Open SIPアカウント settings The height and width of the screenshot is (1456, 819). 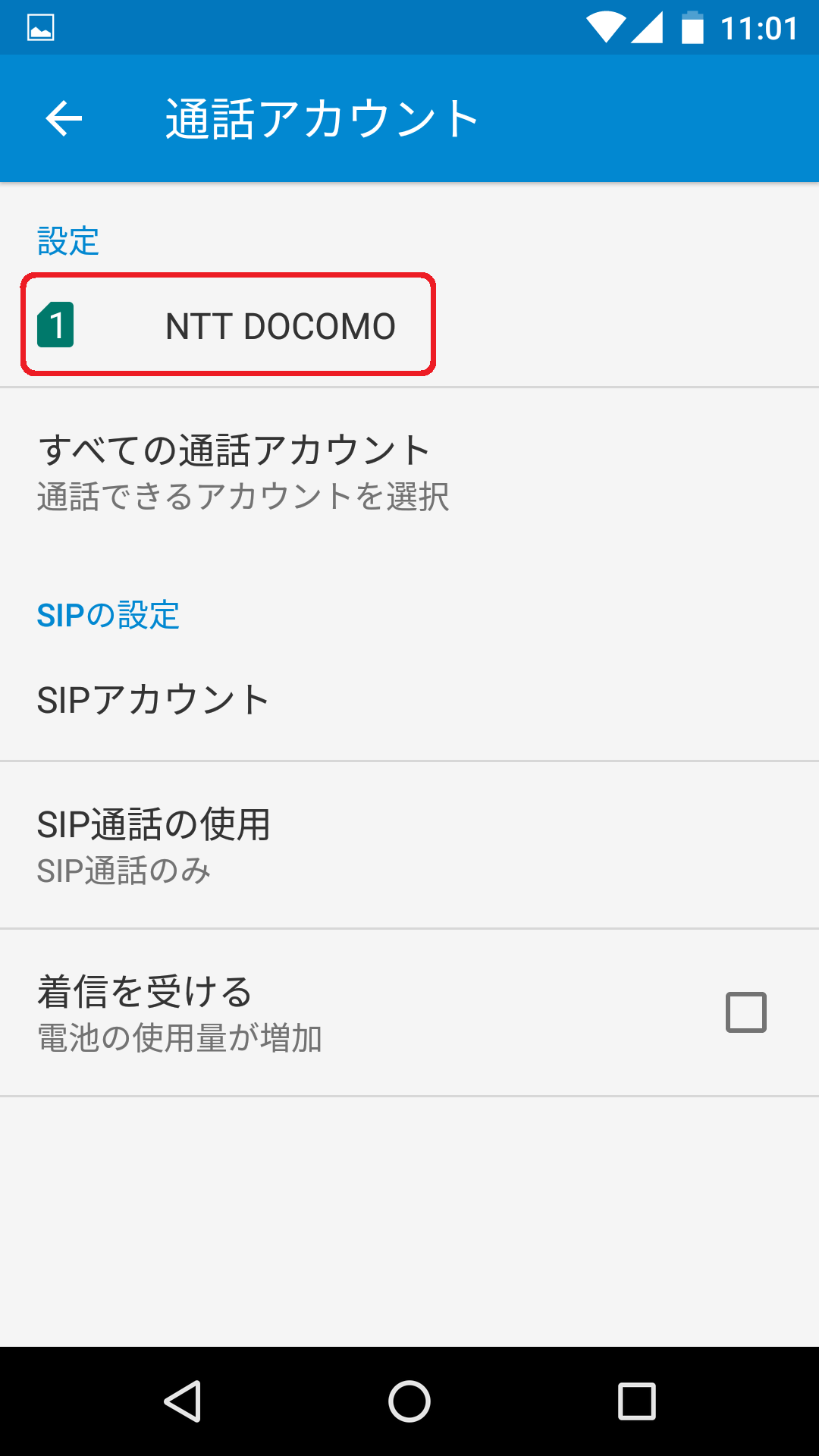coord(409,699)
